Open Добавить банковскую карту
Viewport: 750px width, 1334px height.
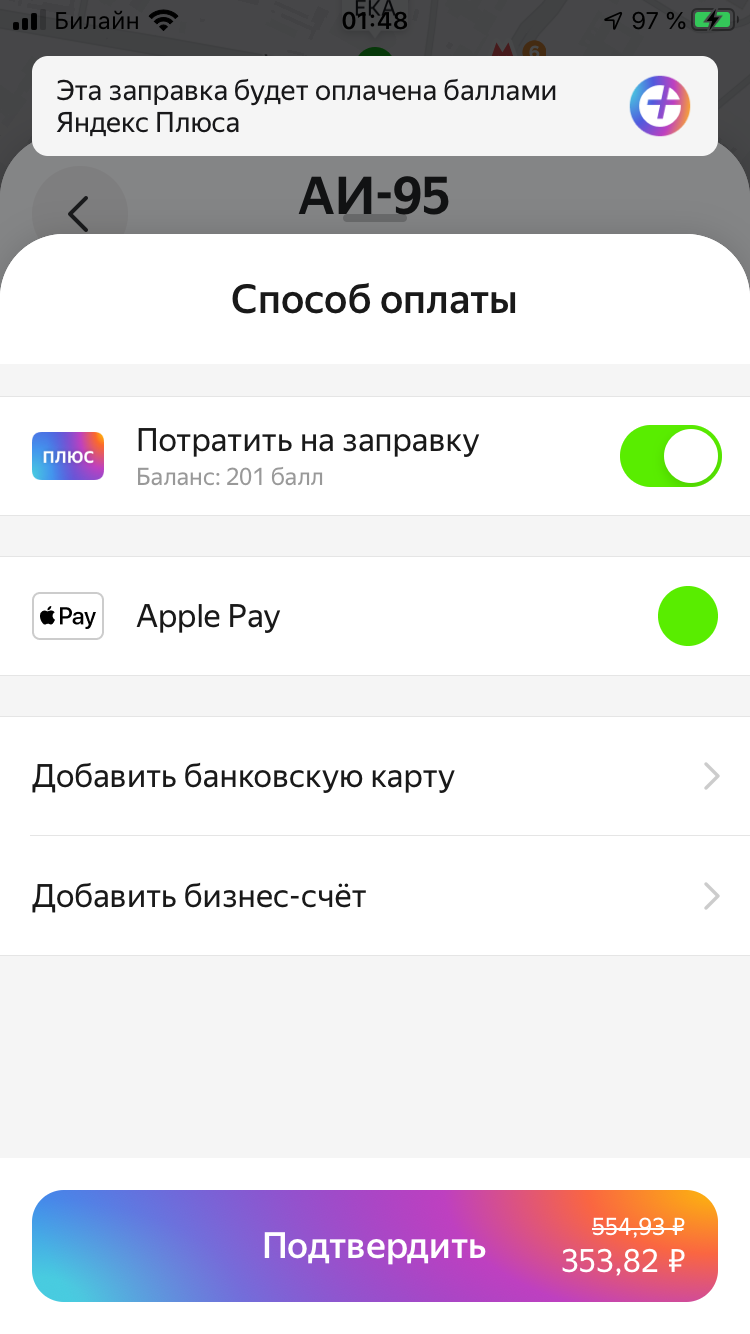pos(375,776)
